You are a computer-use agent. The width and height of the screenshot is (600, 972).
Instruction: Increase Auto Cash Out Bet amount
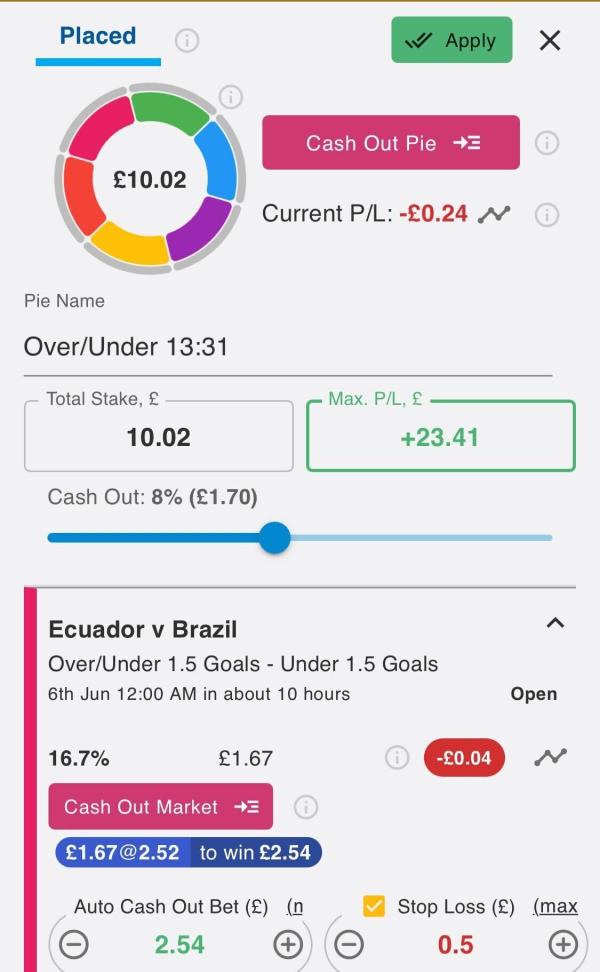coord(288,944)
